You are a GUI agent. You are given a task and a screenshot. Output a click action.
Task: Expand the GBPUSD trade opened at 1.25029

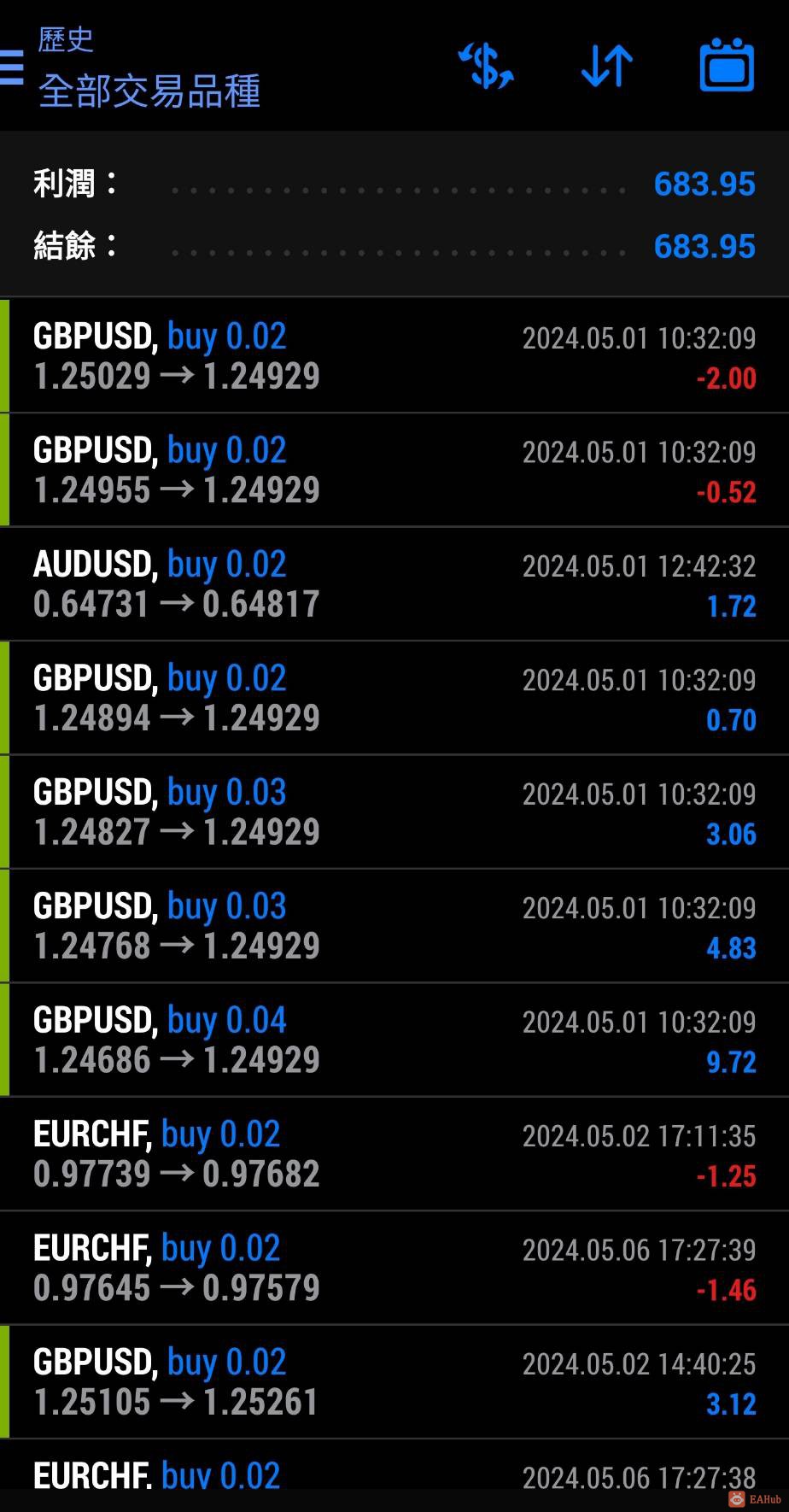(394, 356)
